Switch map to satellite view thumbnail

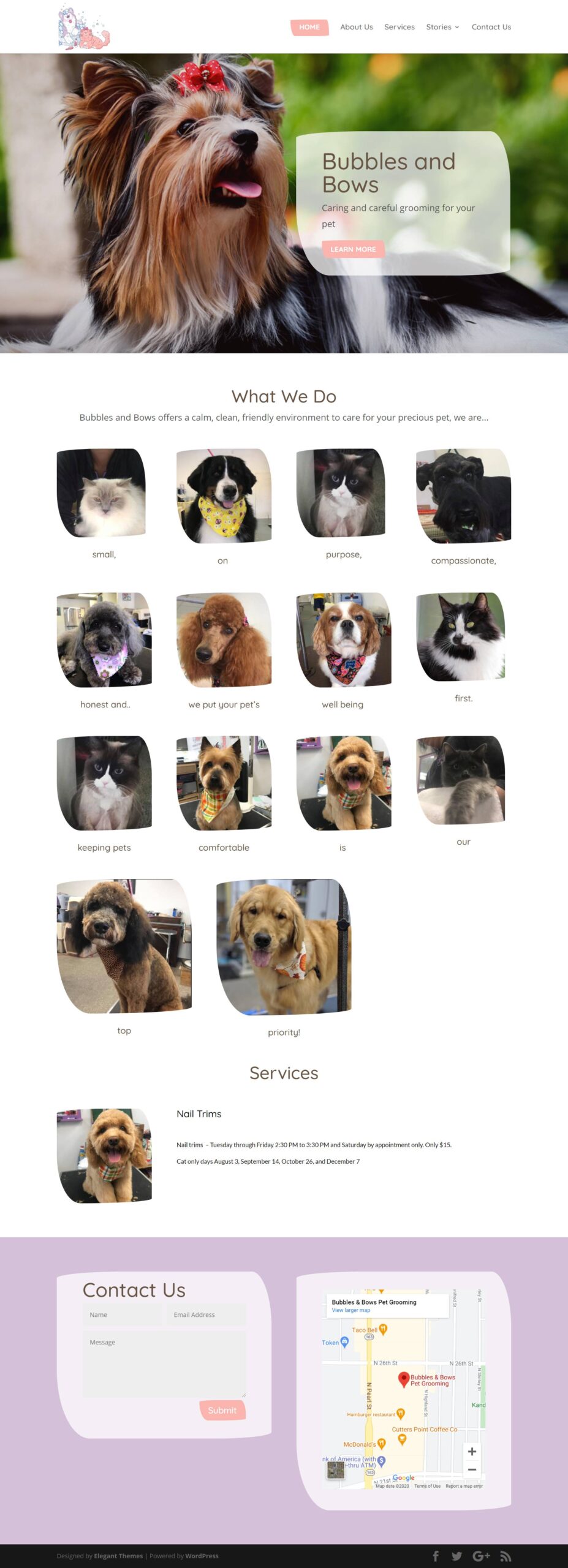(336, 1470)
